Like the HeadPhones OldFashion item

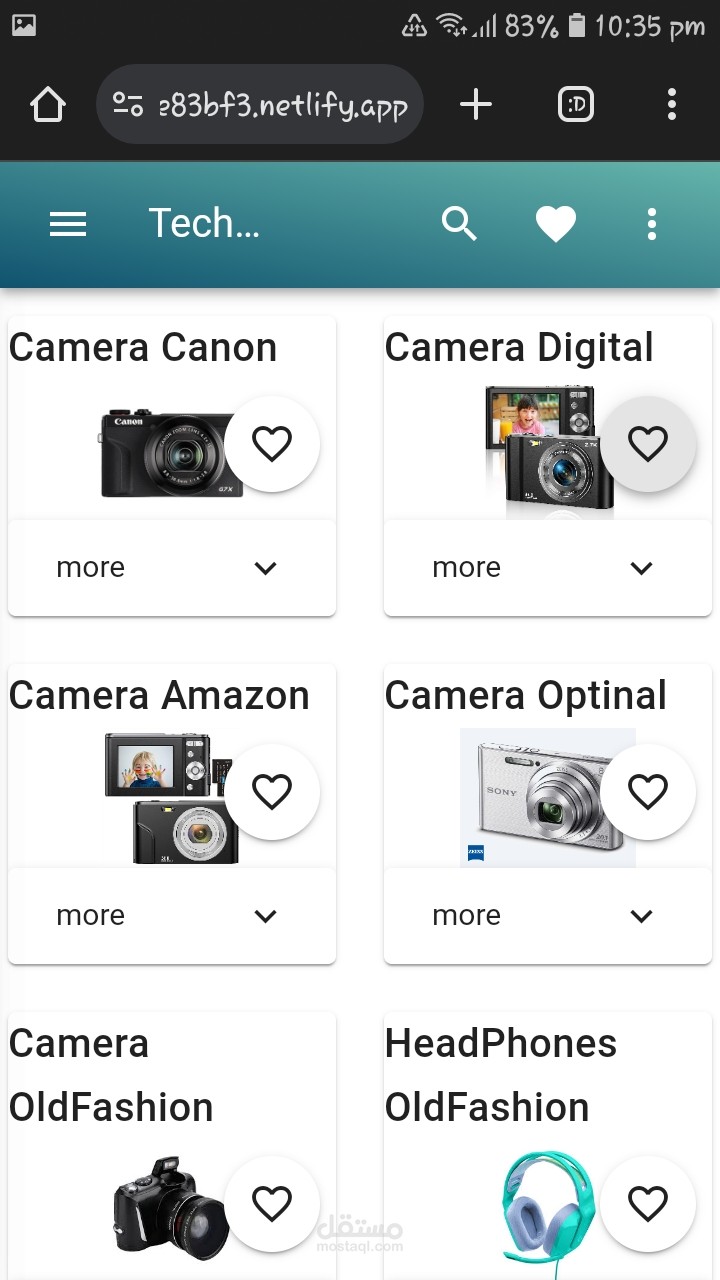point(648,1203)
